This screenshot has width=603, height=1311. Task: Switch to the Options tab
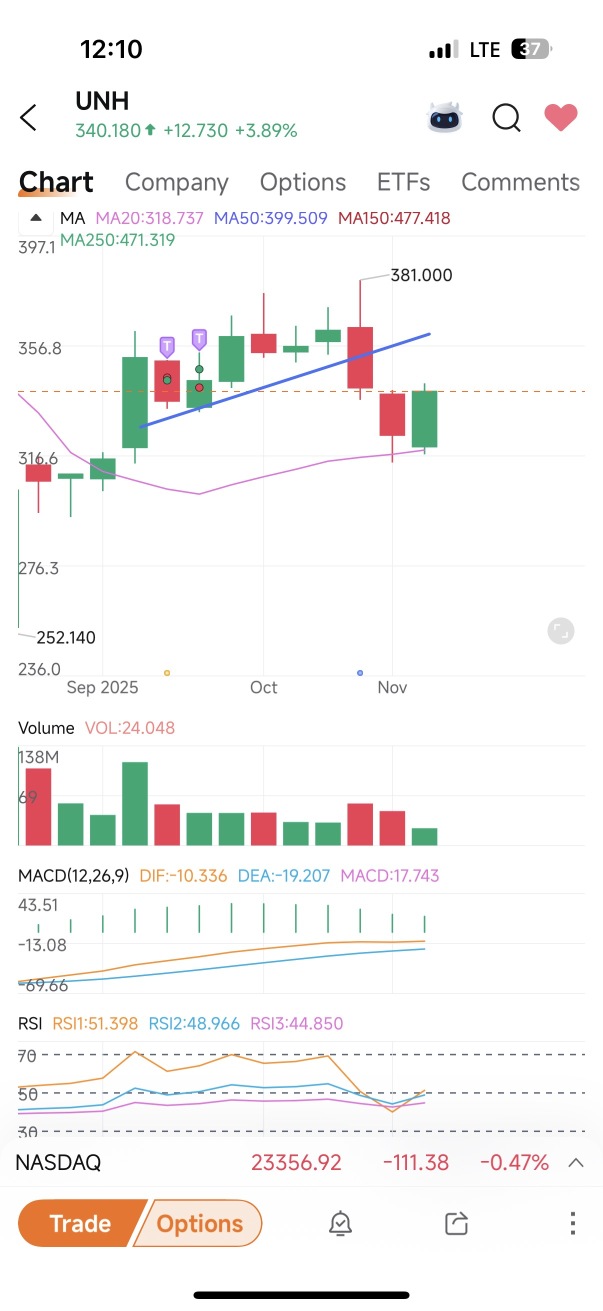pyautogui.click(x=302, y=182)
